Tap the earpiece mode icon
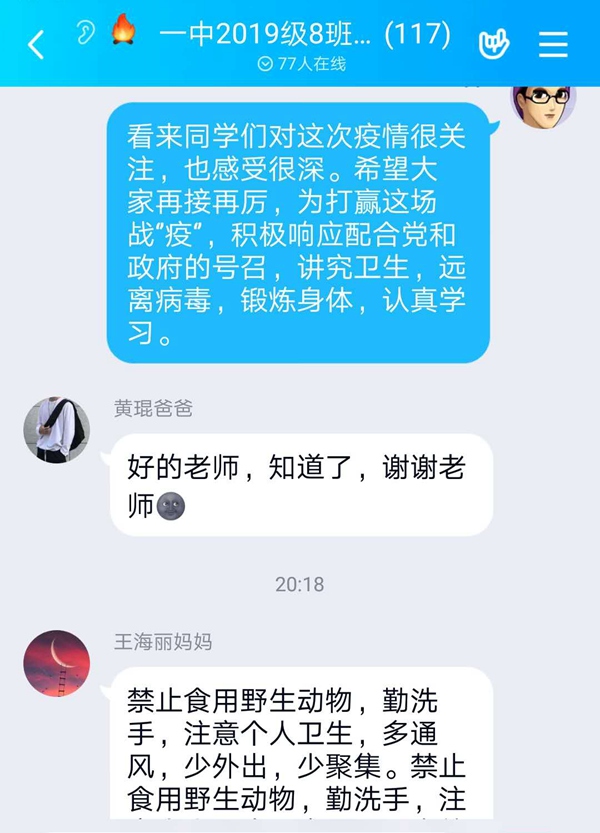This screenshot has height=833, width=600. [x=86, y=32]
